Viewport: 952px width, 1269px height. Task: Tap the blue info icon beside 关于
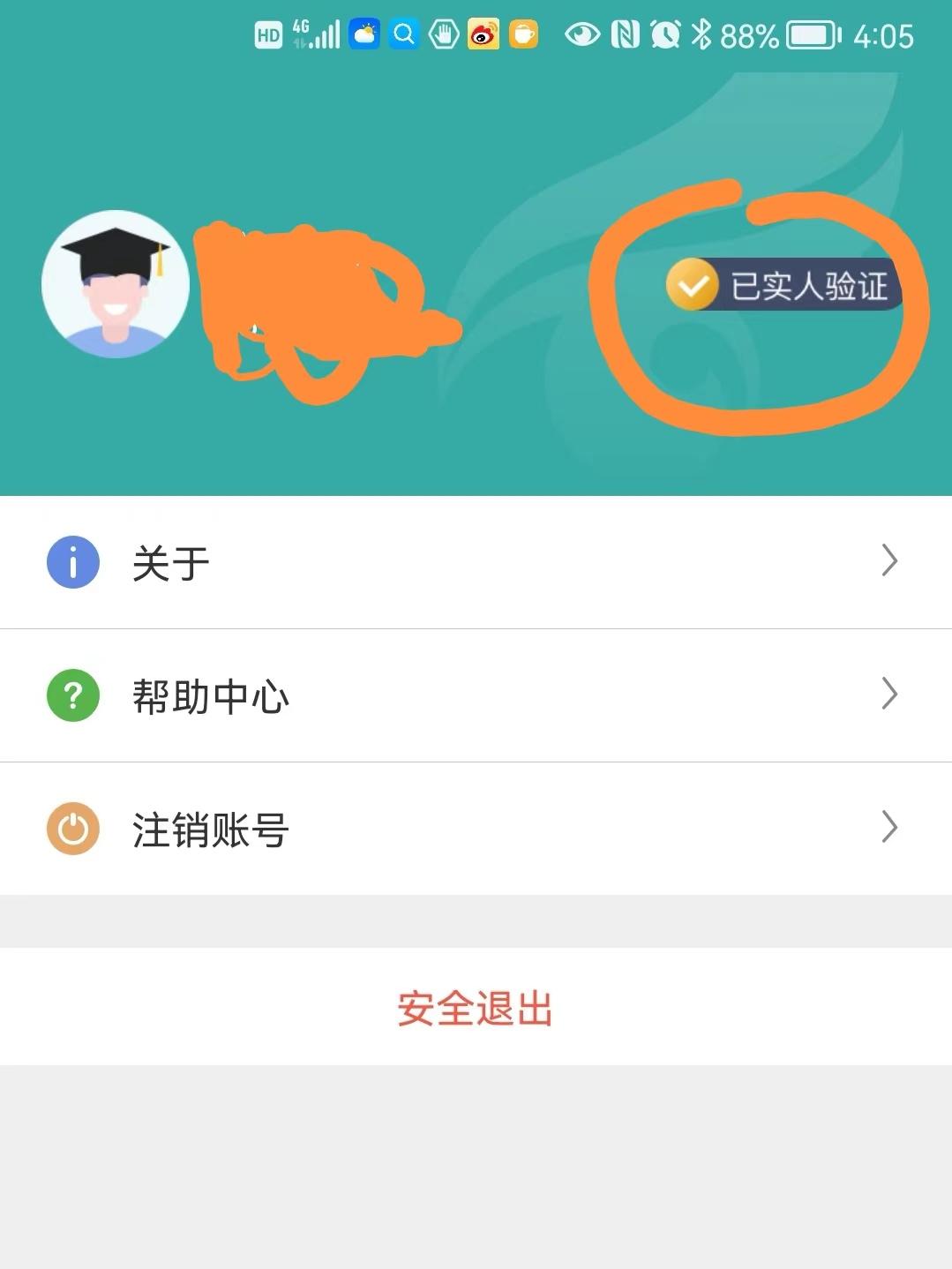72,561
